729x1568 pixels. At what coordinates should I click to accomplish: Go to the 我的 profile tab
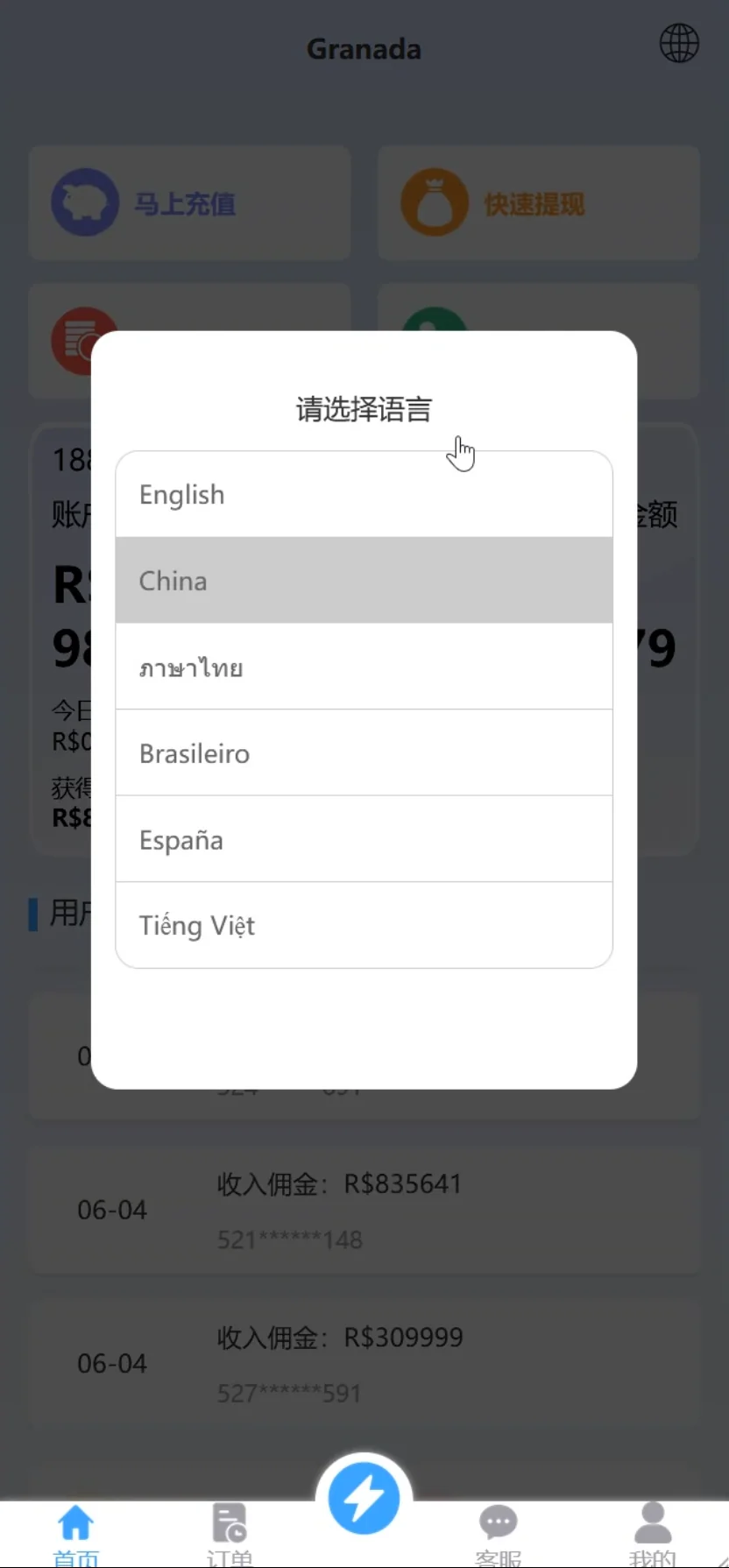pyautogui.click(x=653, y=1533)
